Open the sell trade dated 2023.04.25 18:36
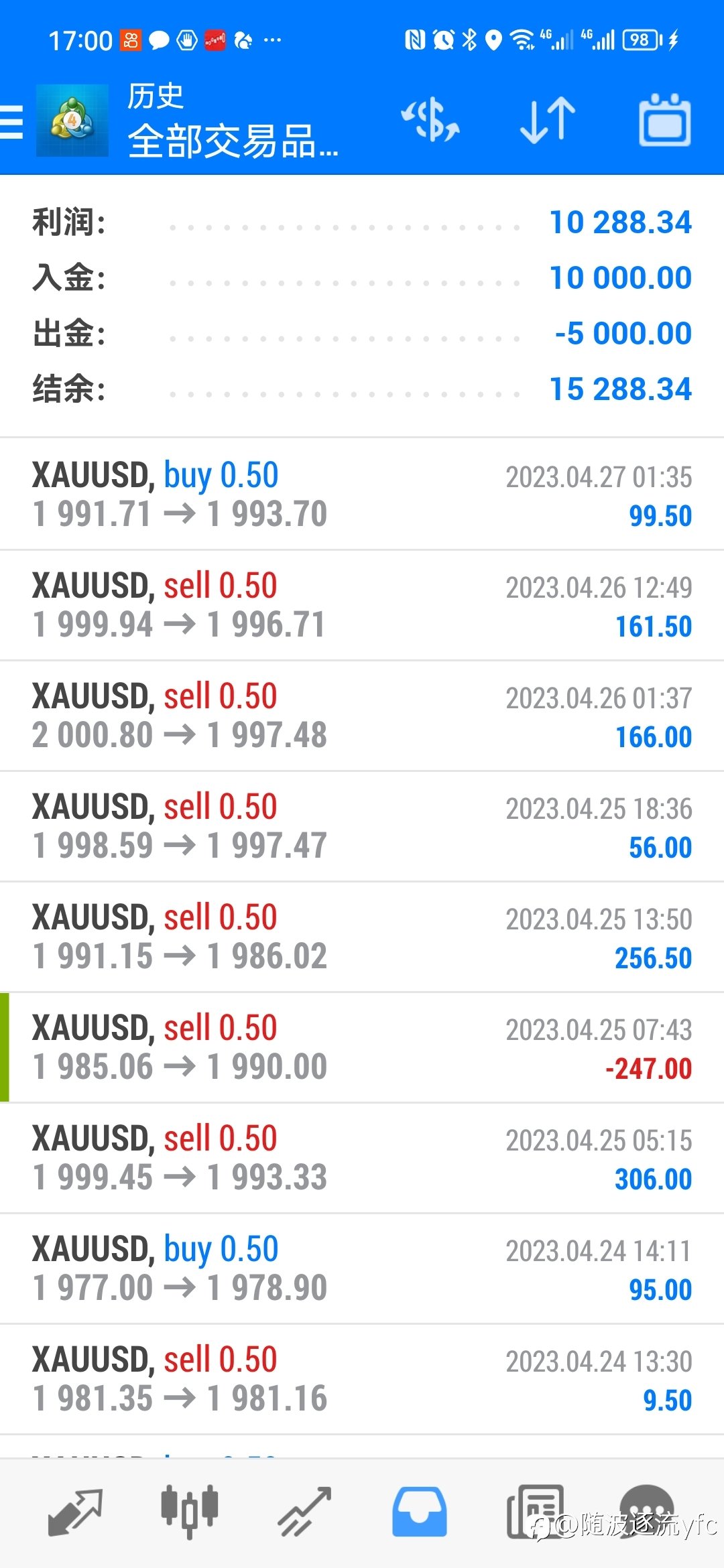 (362, 826)
